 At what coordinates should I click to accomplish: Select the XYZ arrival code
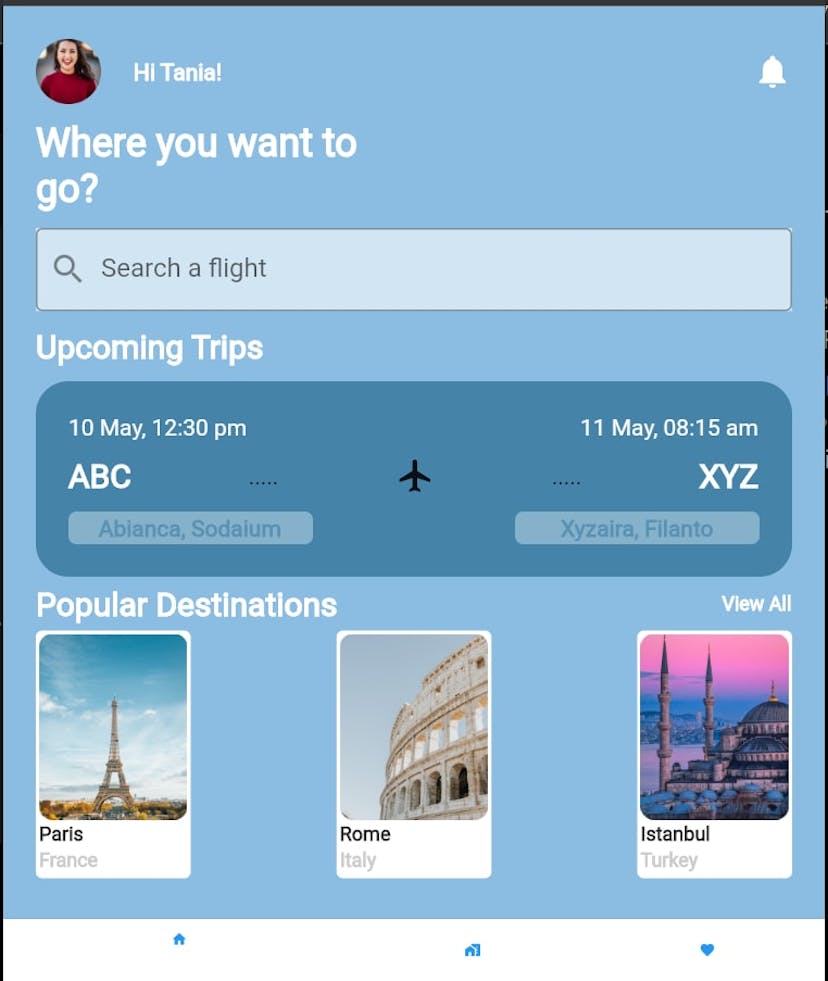coord(729,477)
